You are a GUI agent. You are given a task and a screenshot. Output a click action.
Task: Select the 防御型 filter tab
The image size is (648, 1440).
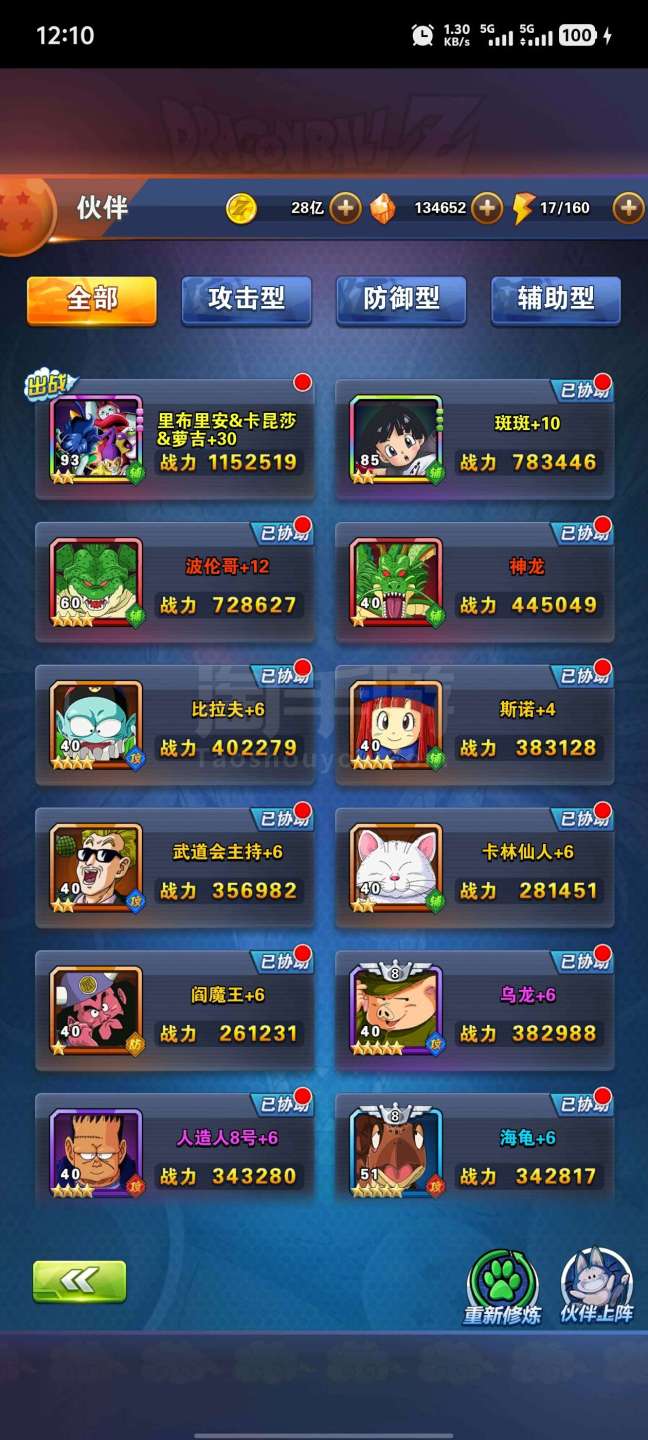[x=401, y=299]
